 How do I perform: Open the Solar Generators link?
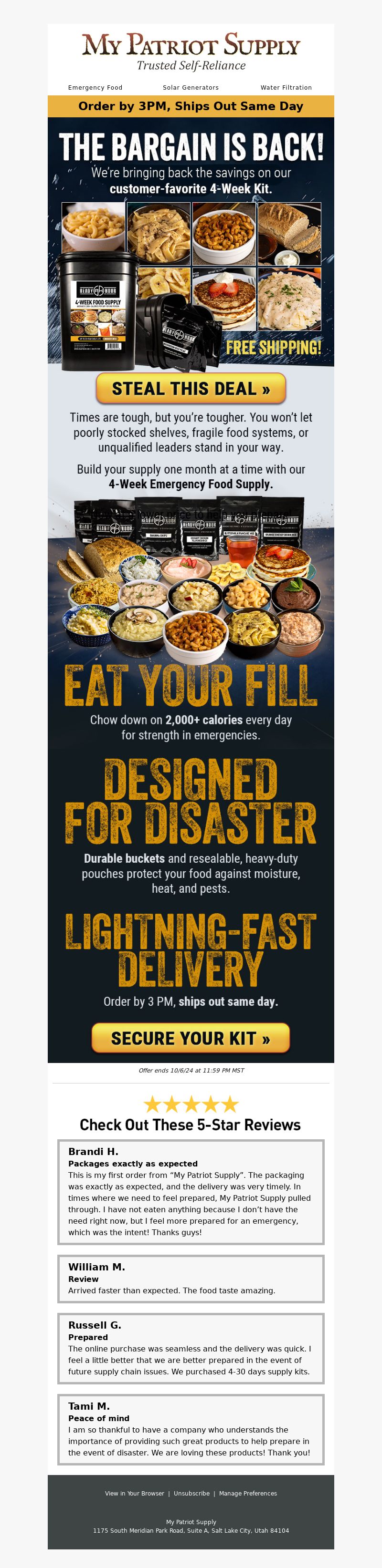pyautogui.click(x=190, y=88)
